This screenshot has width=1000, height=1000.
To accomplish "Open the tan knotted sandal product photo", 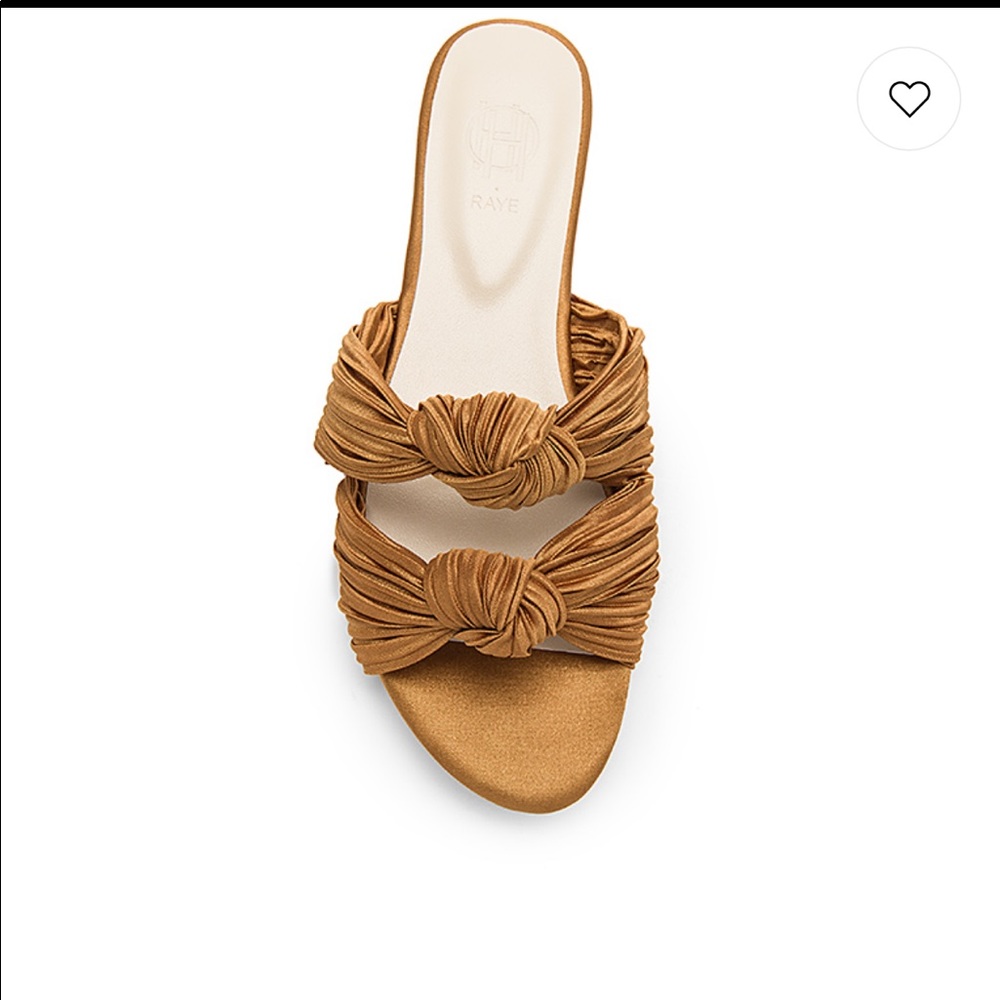I will (497, 480).
